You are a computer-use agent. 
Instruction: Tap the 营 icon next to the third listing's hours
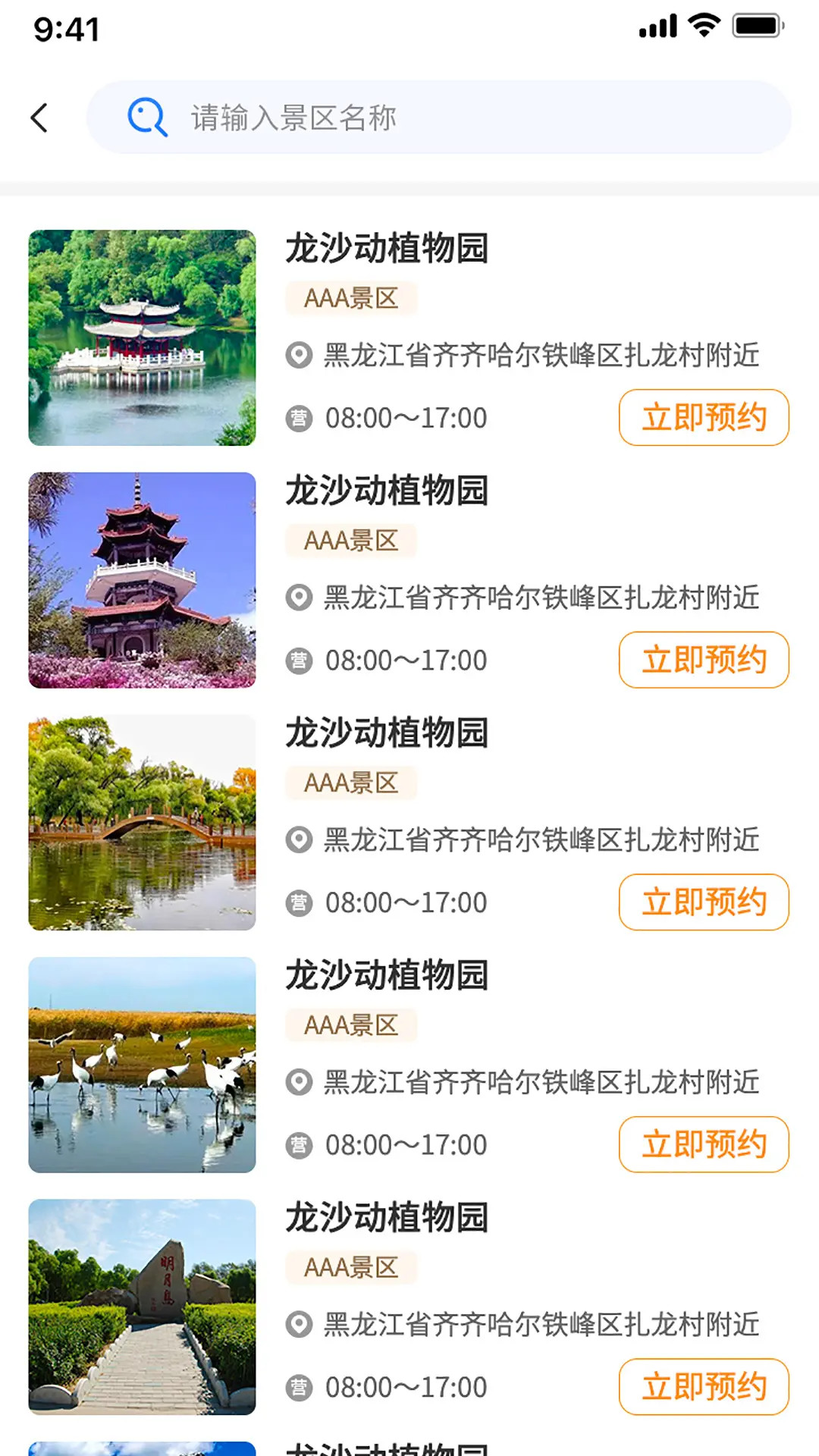click(297, 902)
